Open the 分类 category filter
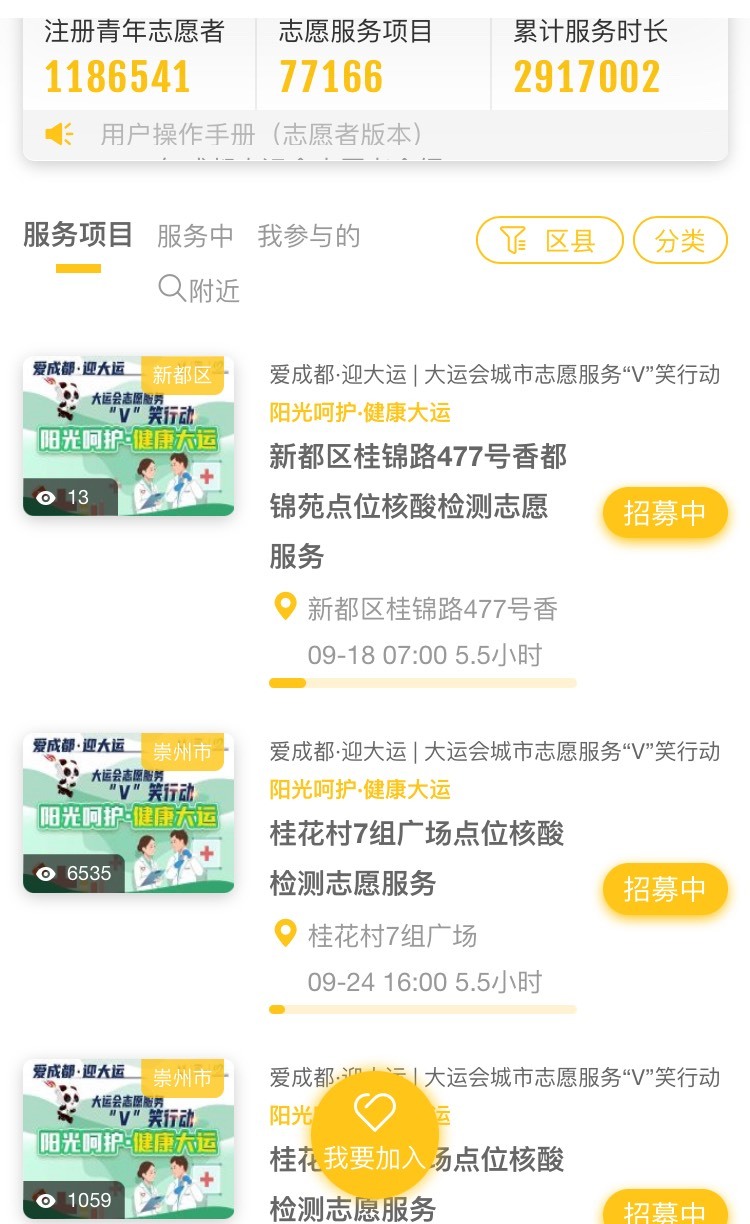 coord(680,241)
